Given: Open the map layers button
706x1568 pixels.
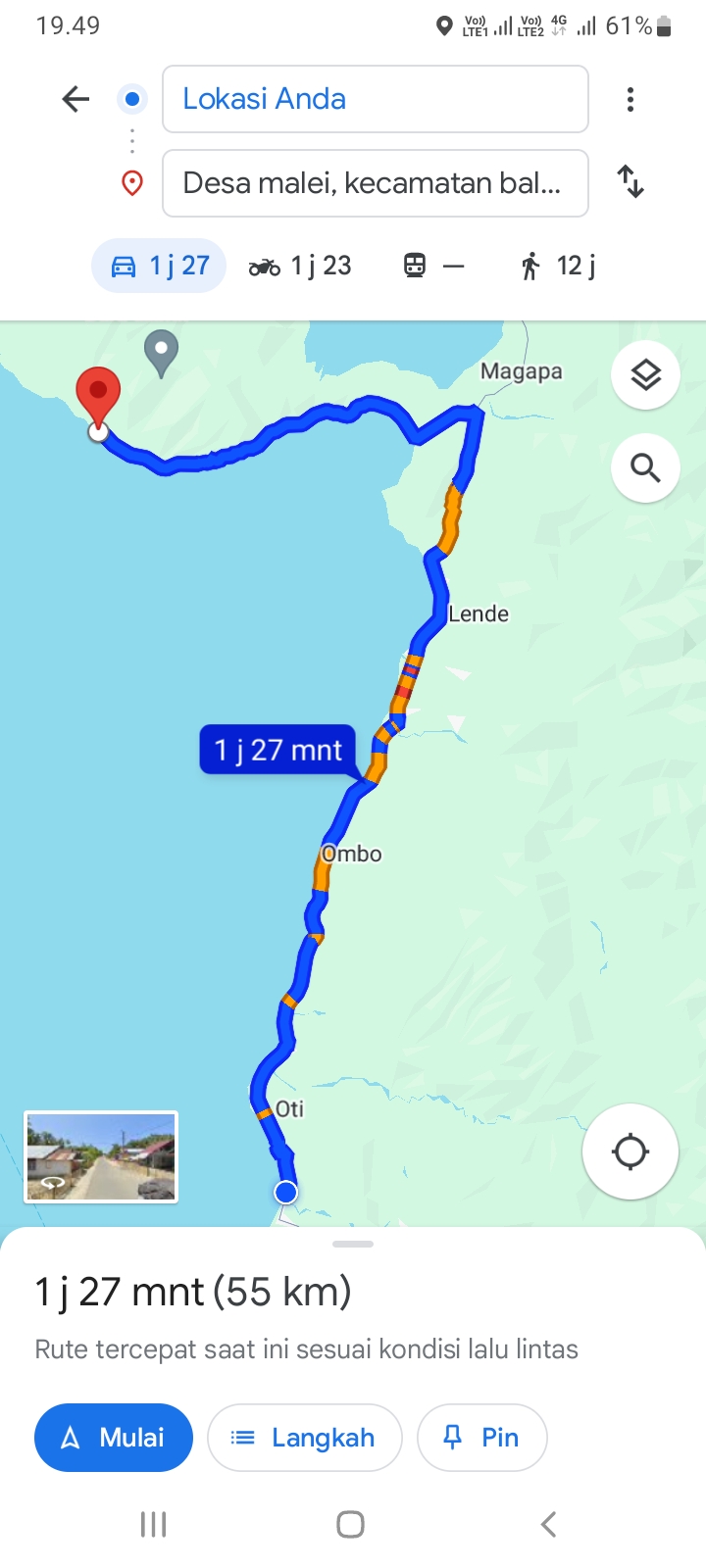Looking at the screenshot, I should pos(645,375).
